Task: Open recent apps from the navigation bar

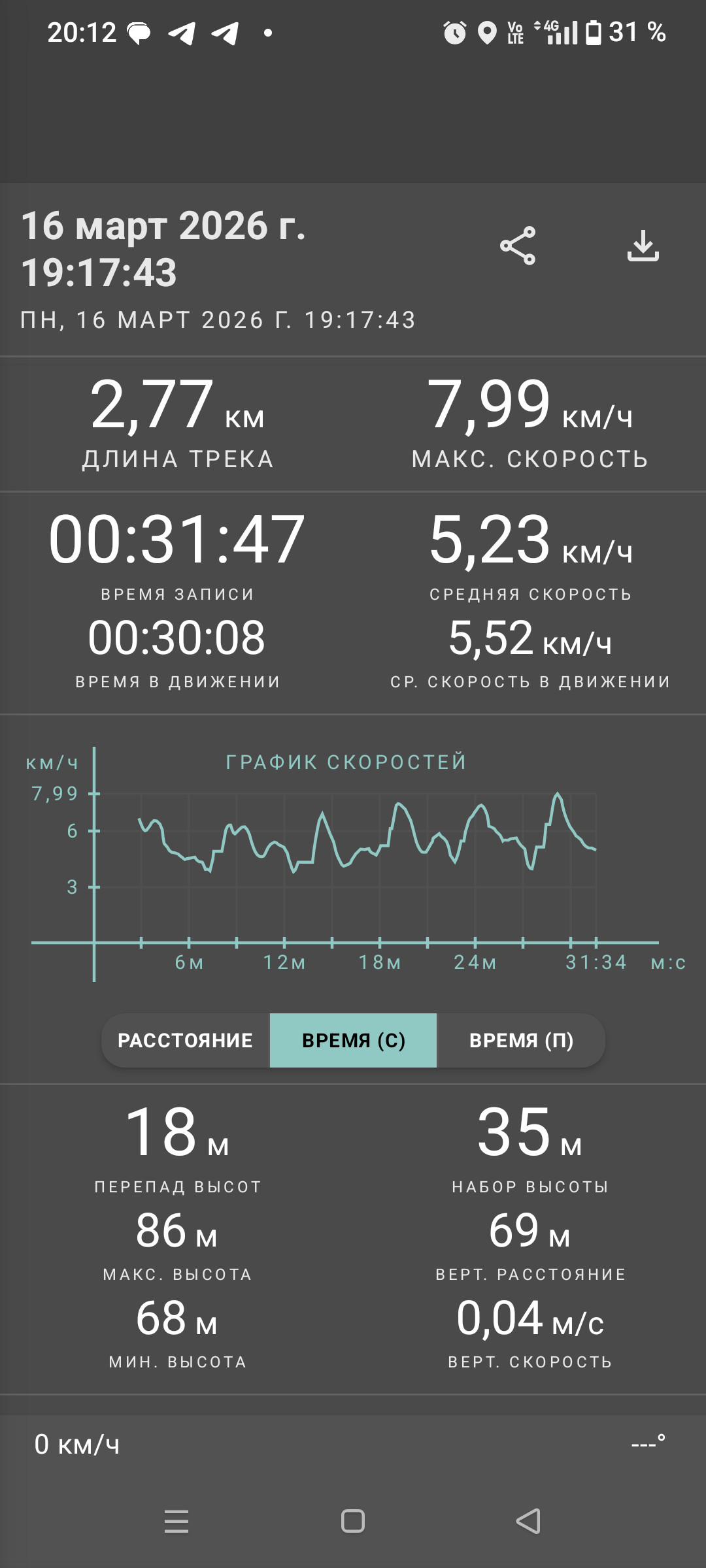Action: pyautogui.click(x=176, y=1521)
